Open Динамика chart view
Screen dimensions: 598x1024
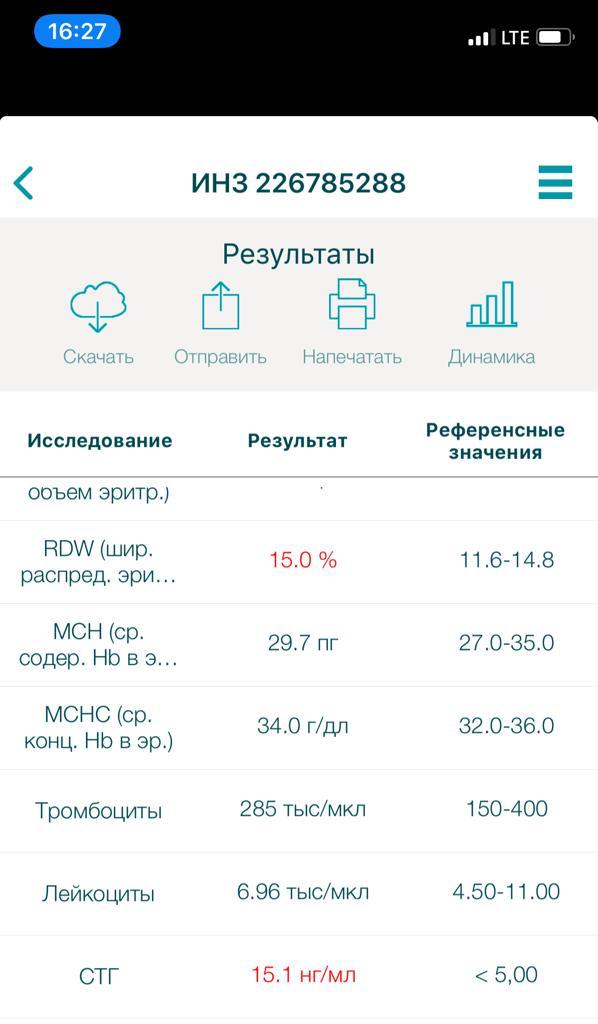492,323
